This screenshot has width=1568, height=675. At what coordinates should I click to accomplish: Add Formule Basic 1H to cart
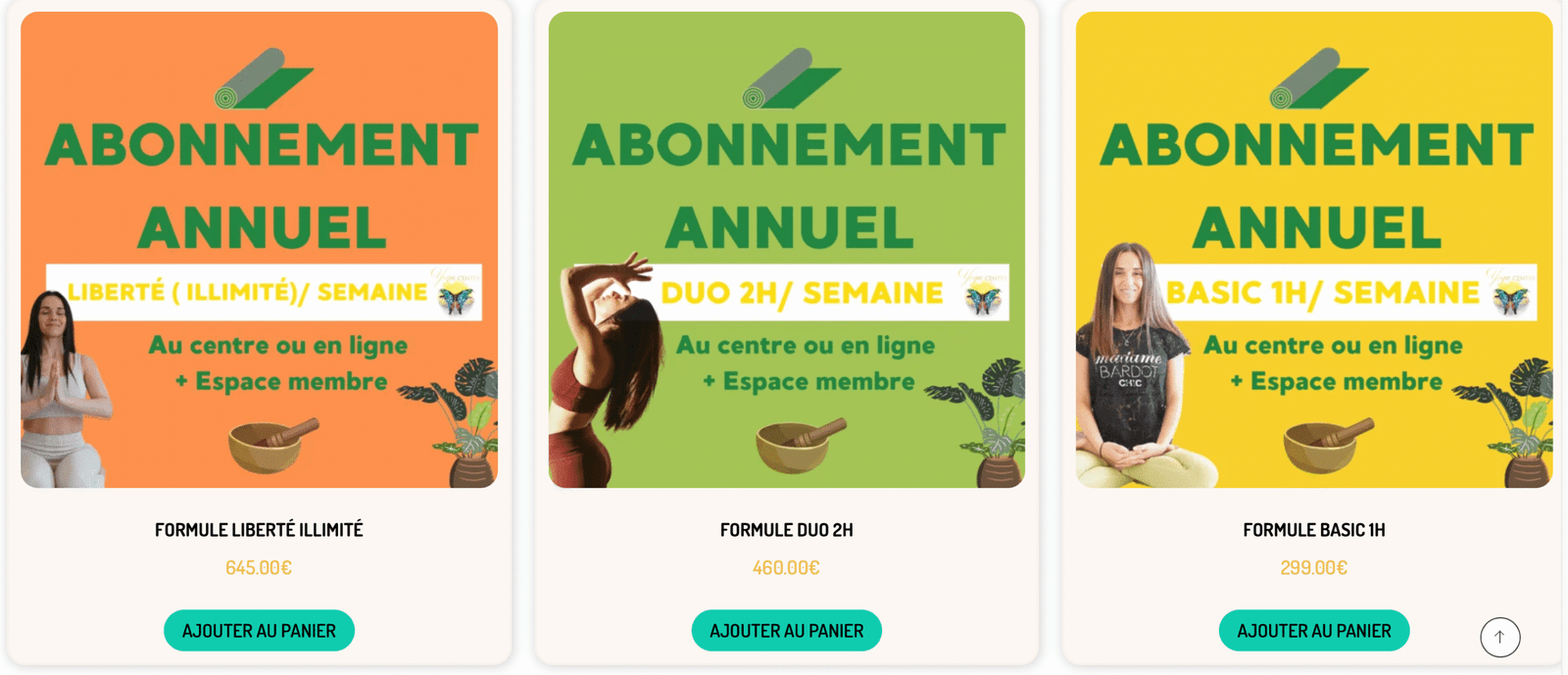coord(1313,631)
